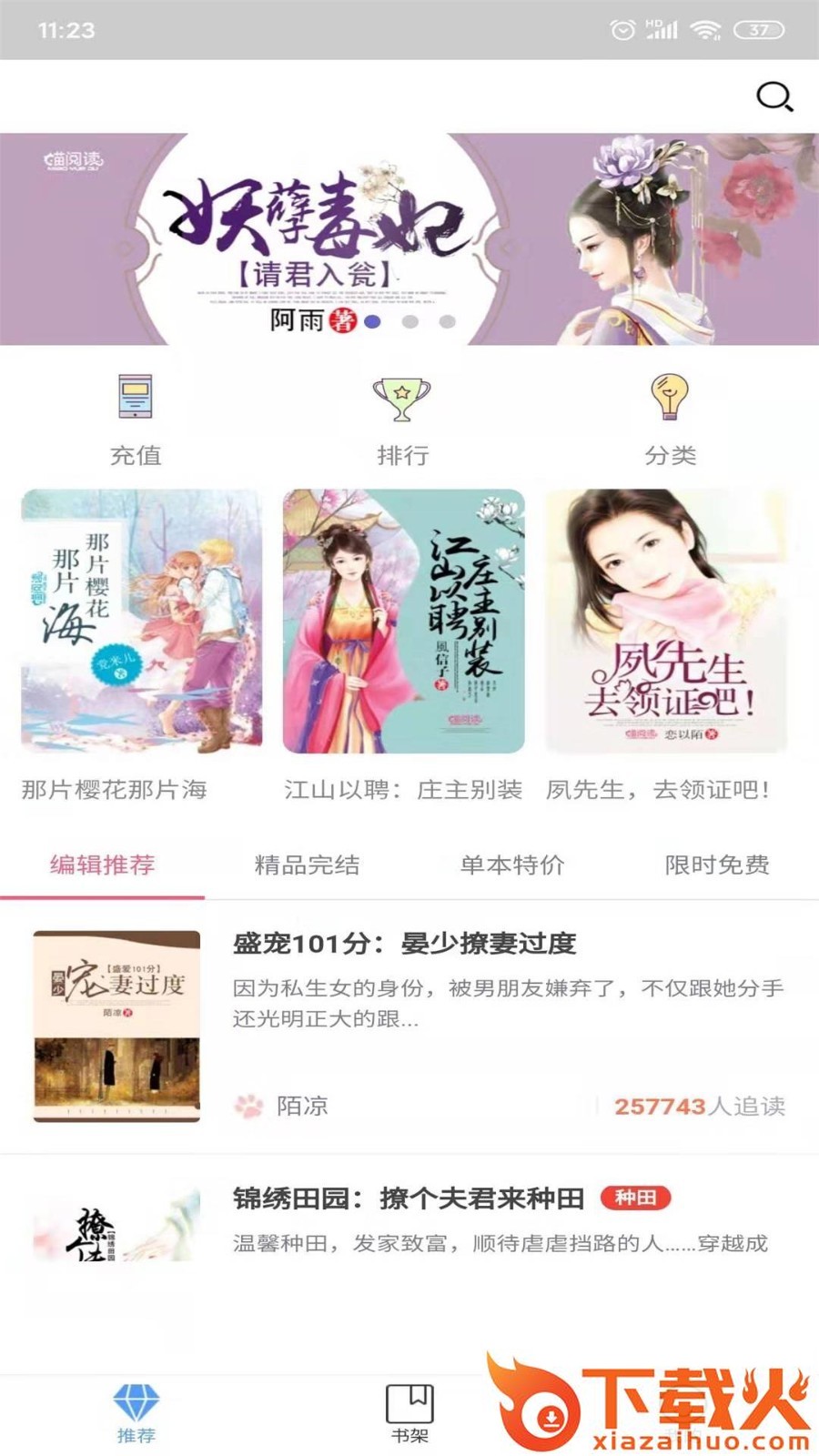819x1456 pixels.
Task: Open the book 凤先生，去领证吧
Action: tap(666, 621)
